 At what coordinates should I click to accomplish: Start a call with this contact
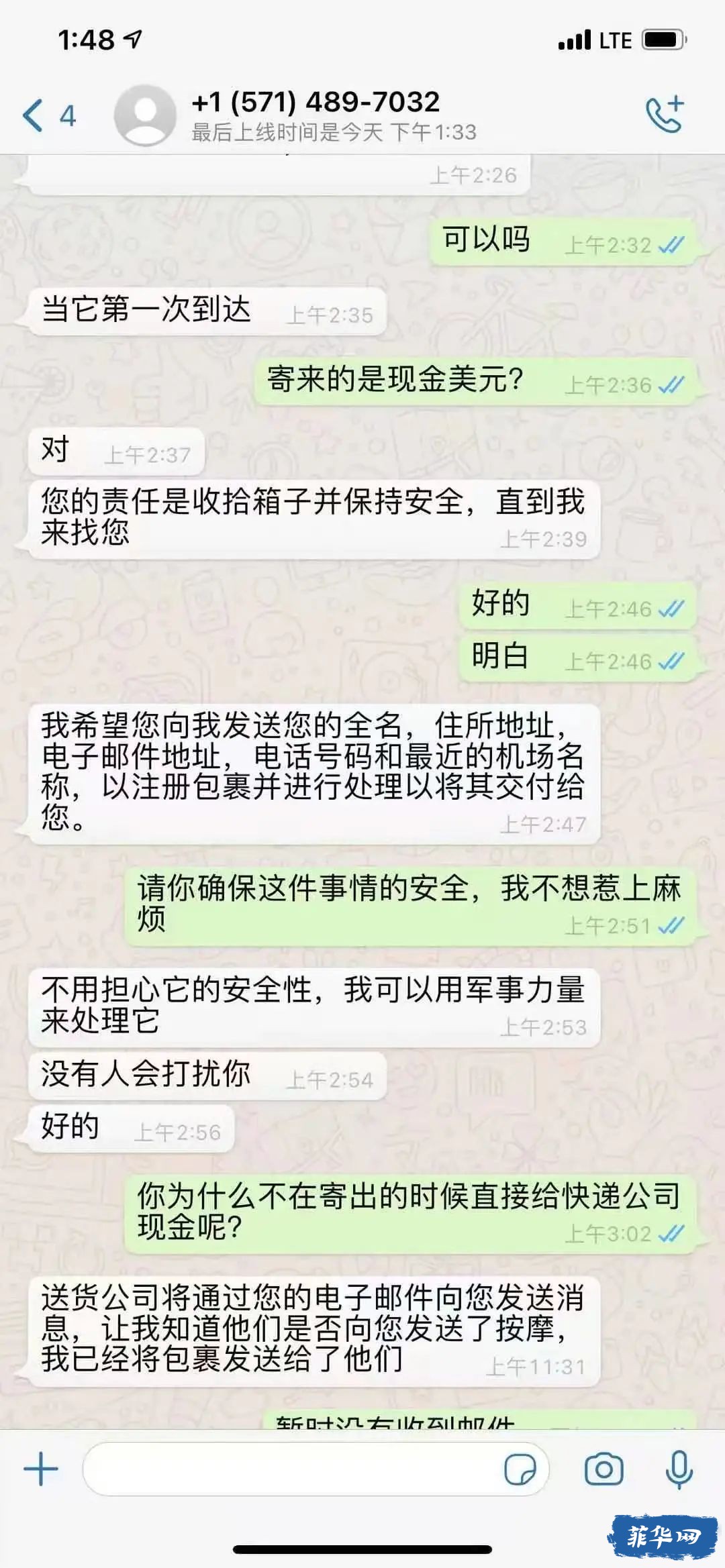(665, 114)
